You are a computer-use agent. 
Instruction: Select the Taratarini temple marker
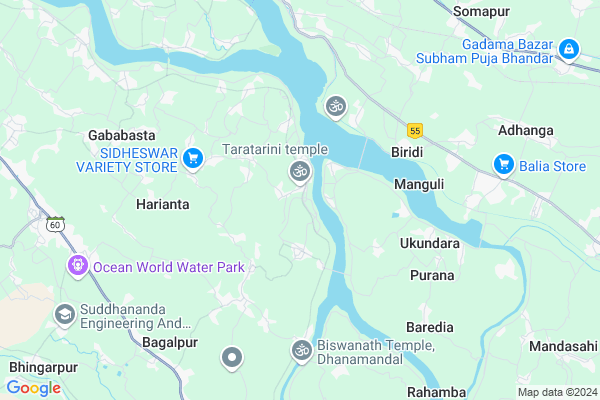pyautogui.click(x=299, y=172)
